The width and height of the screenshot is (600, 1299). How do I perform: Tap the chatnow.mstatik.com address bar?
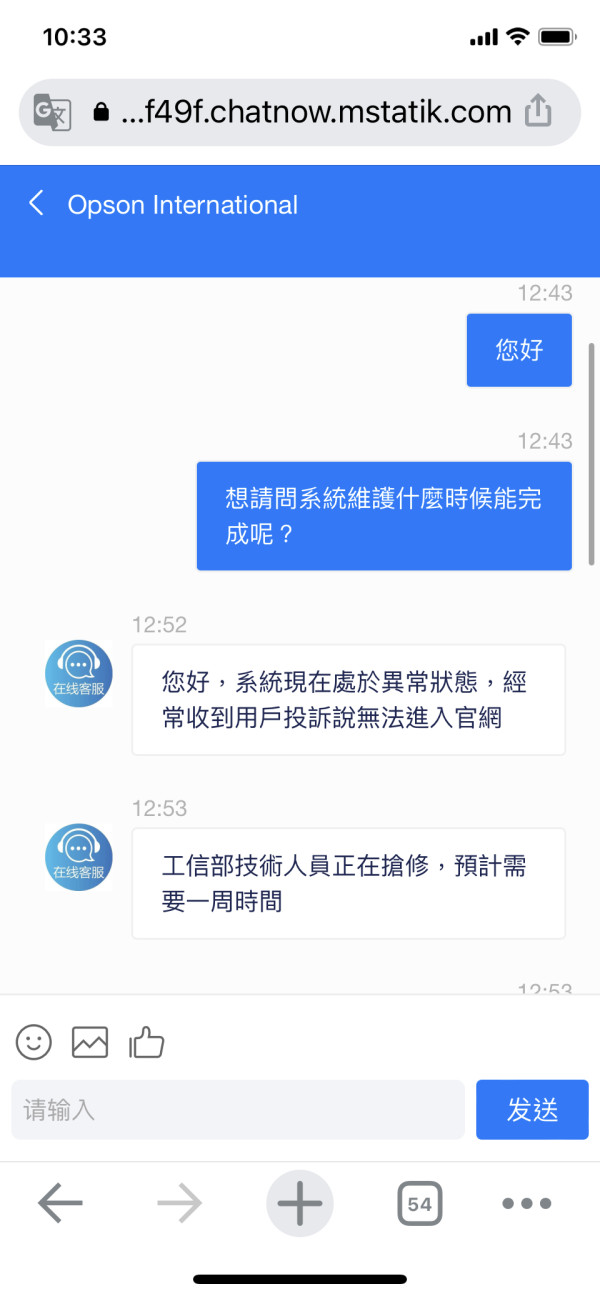click(x=300, y=112)
